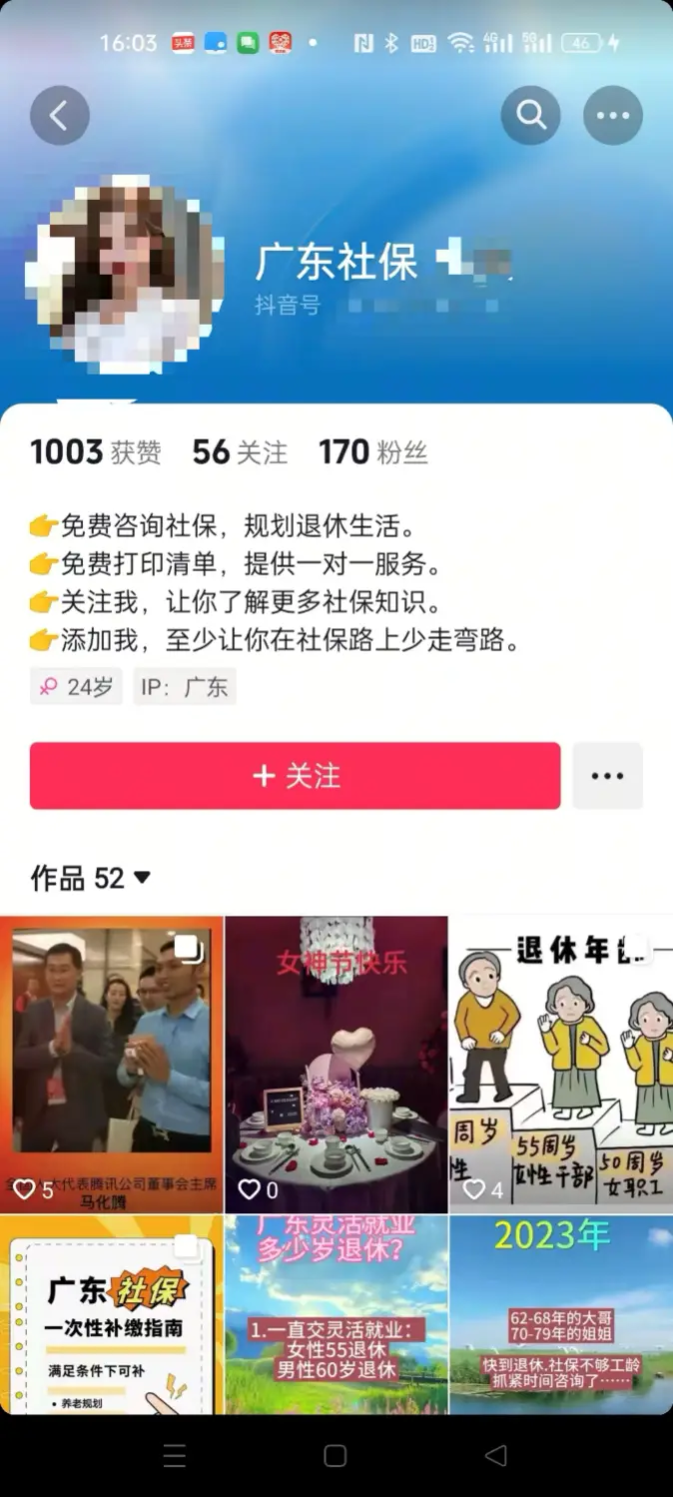Open the profile avatar picture
The width and height of the screenshot is (673, 1497).
tap(125, 272)
